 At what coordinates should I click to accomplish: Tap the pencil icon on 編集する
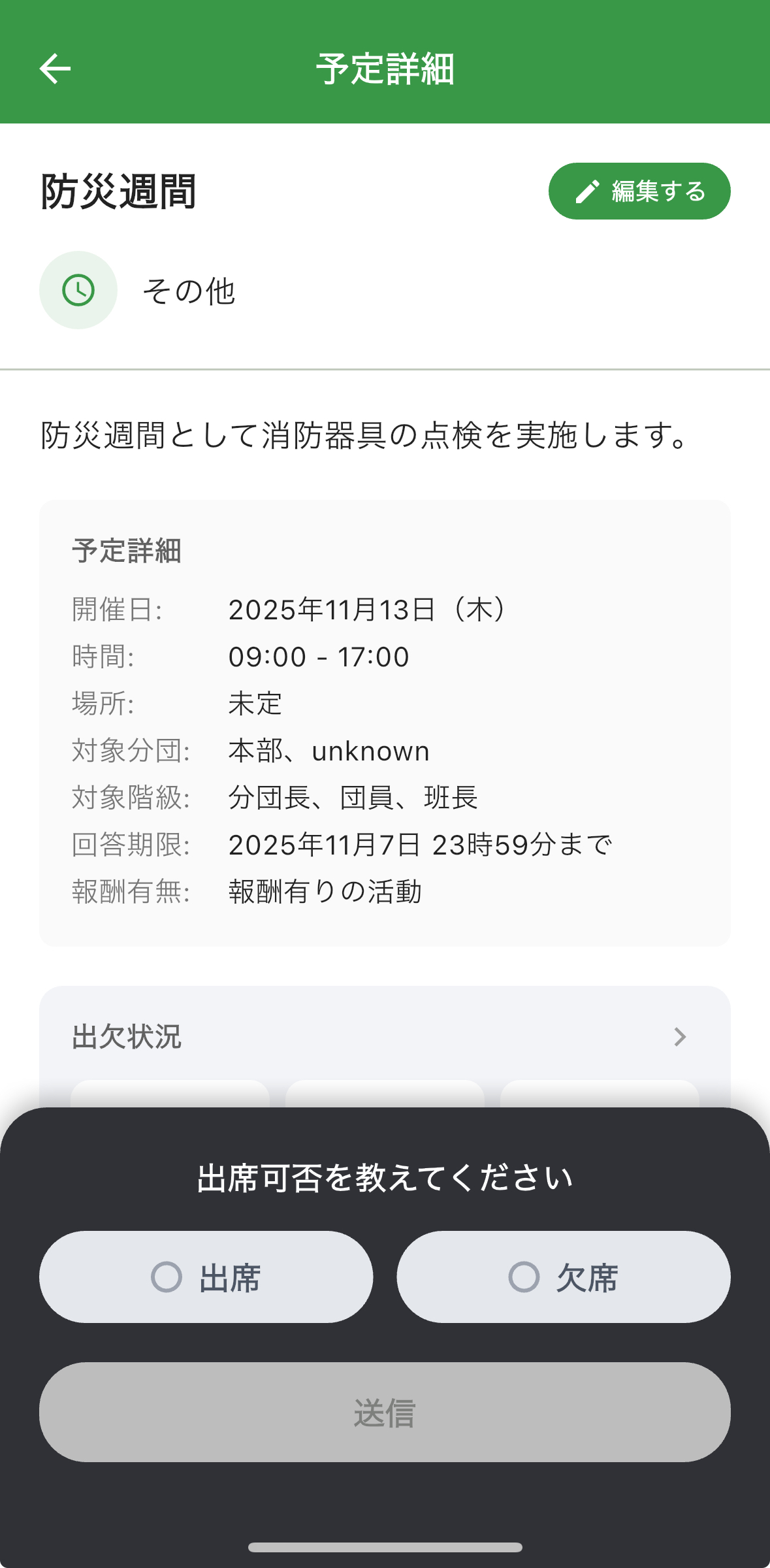click(588, 190)
